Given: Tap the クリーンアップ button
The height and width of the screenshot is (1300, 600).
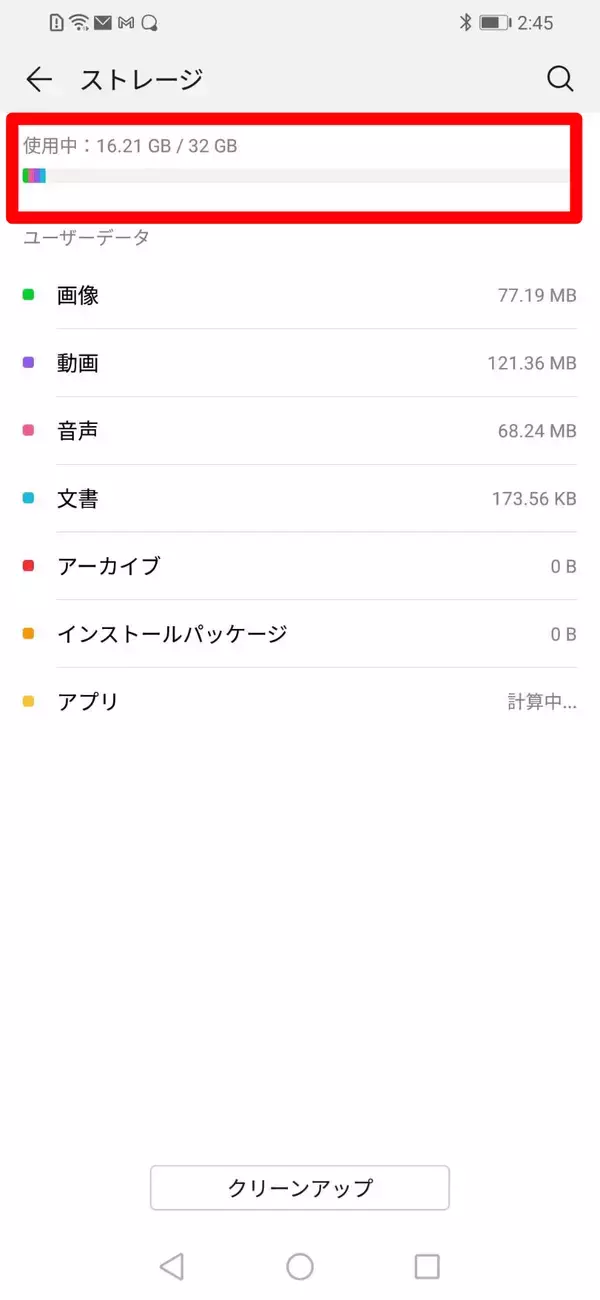Looking at the screenshot, I should point(300,1188).
